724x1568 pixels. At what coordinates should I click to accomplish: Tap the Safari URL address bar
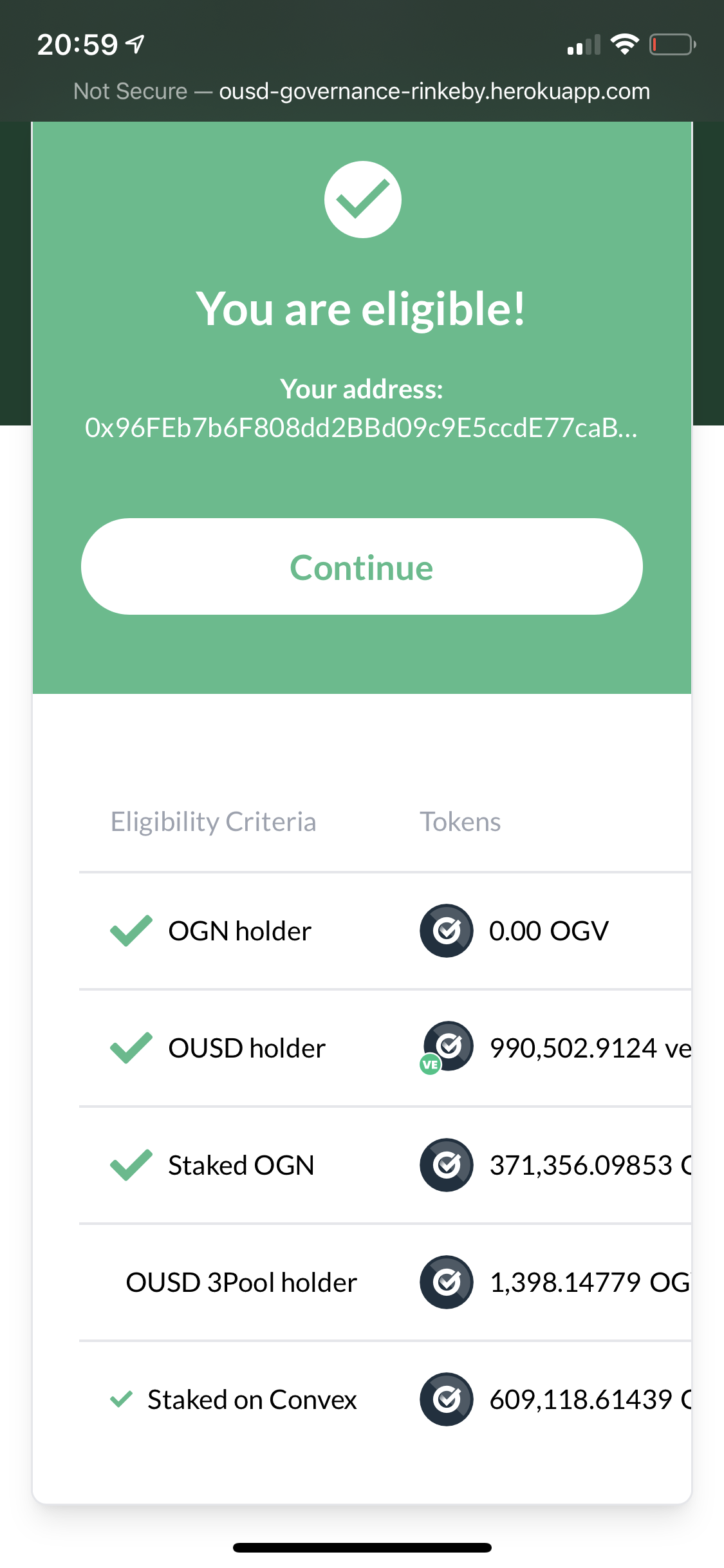pyautogui.click(x=362, y=91)
